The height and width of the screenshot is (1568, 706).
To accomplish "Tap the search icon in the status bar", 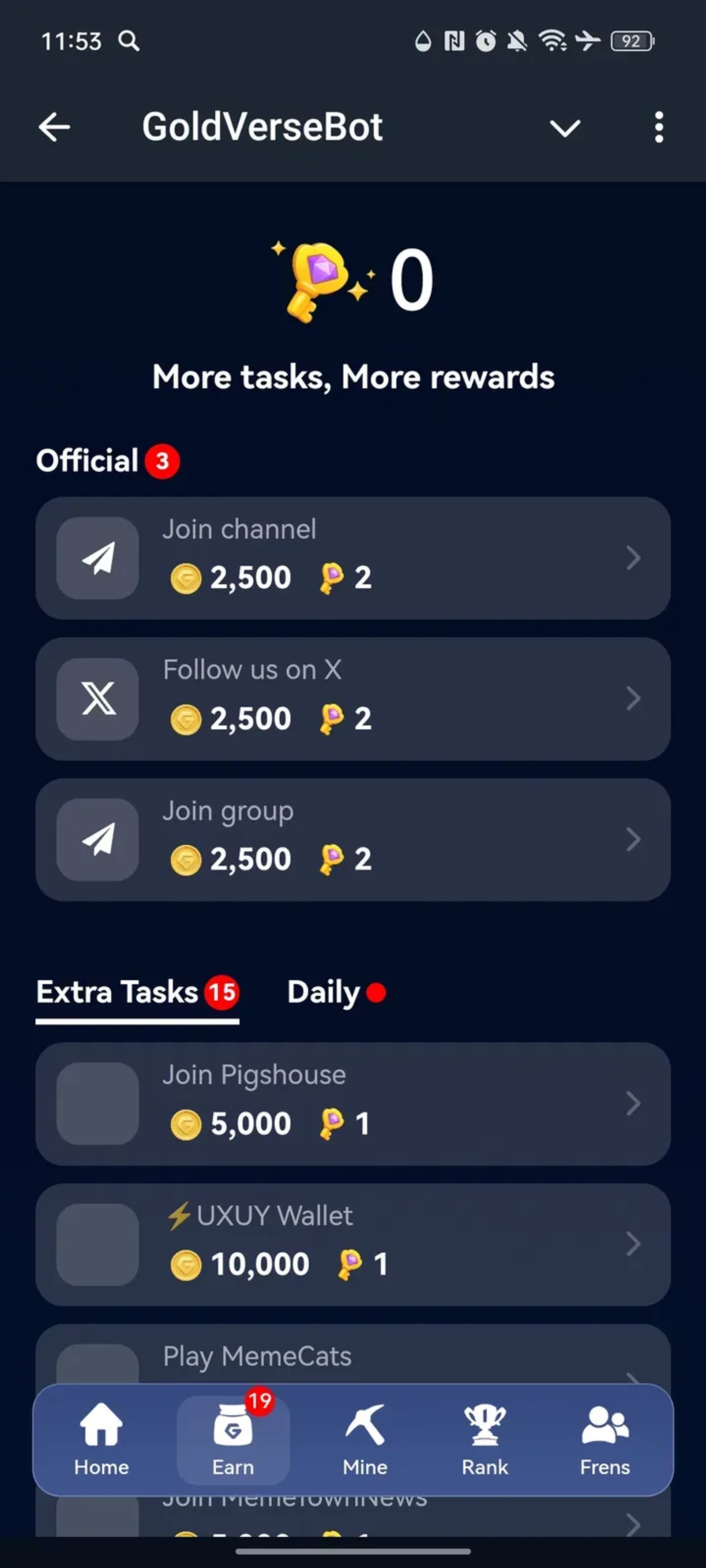I will click(128, 41).
